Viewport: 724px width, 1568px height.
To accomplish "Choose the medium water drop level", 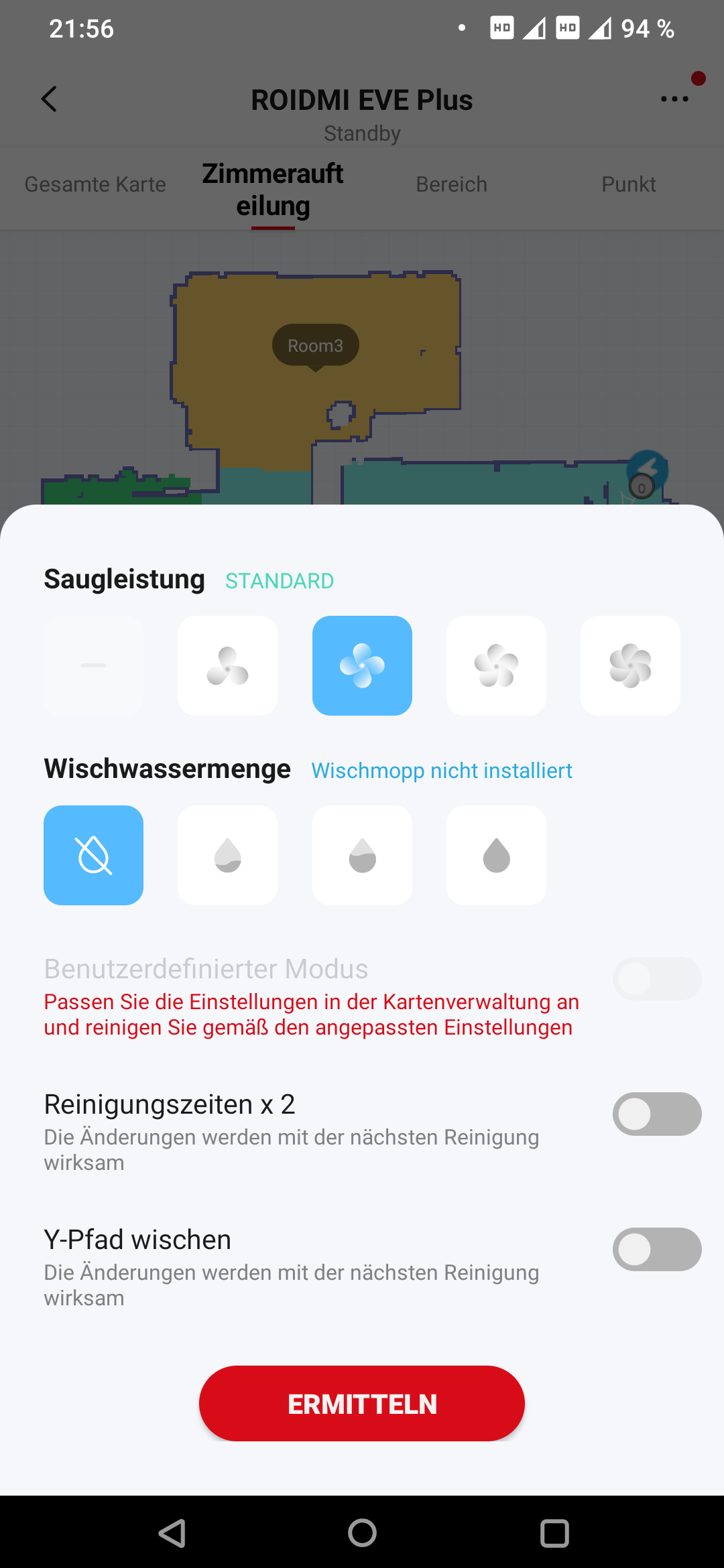I will tap(362, 855).
